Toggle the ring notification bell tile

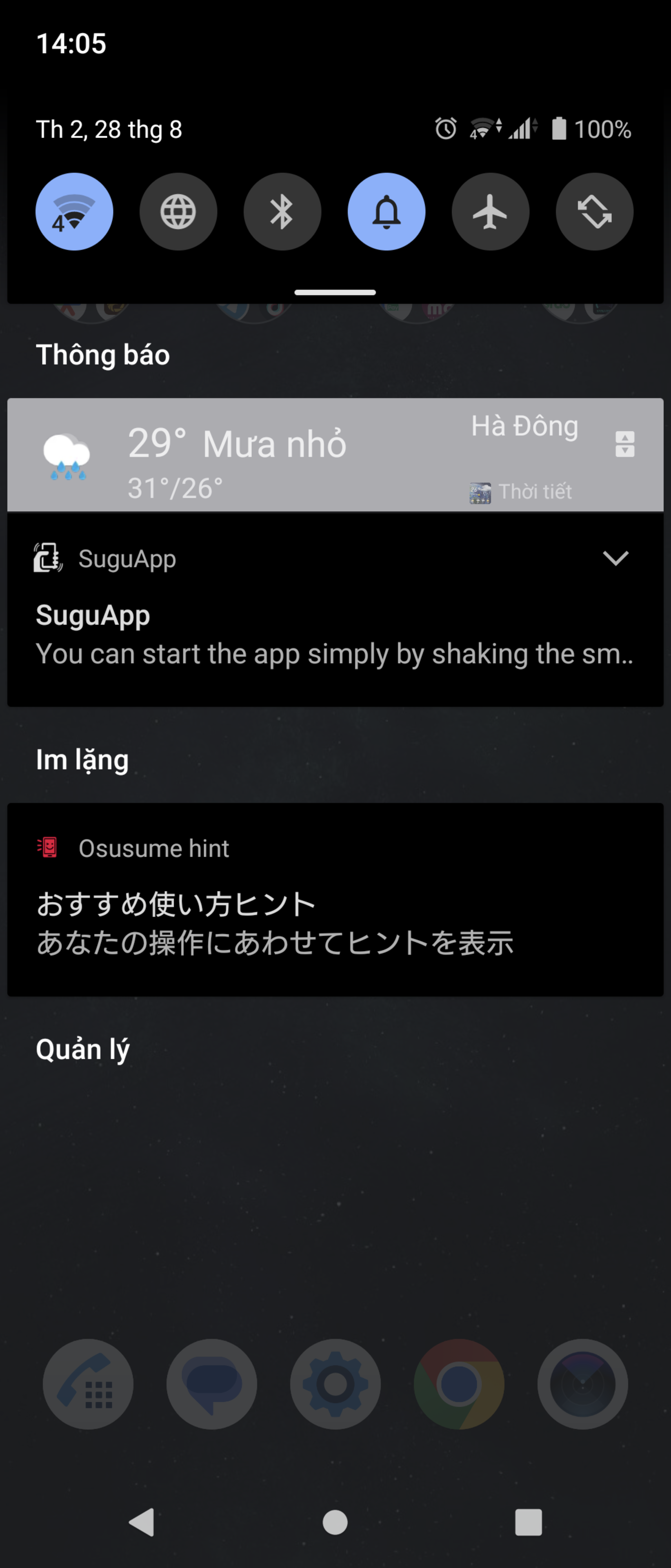coord(386,212)
